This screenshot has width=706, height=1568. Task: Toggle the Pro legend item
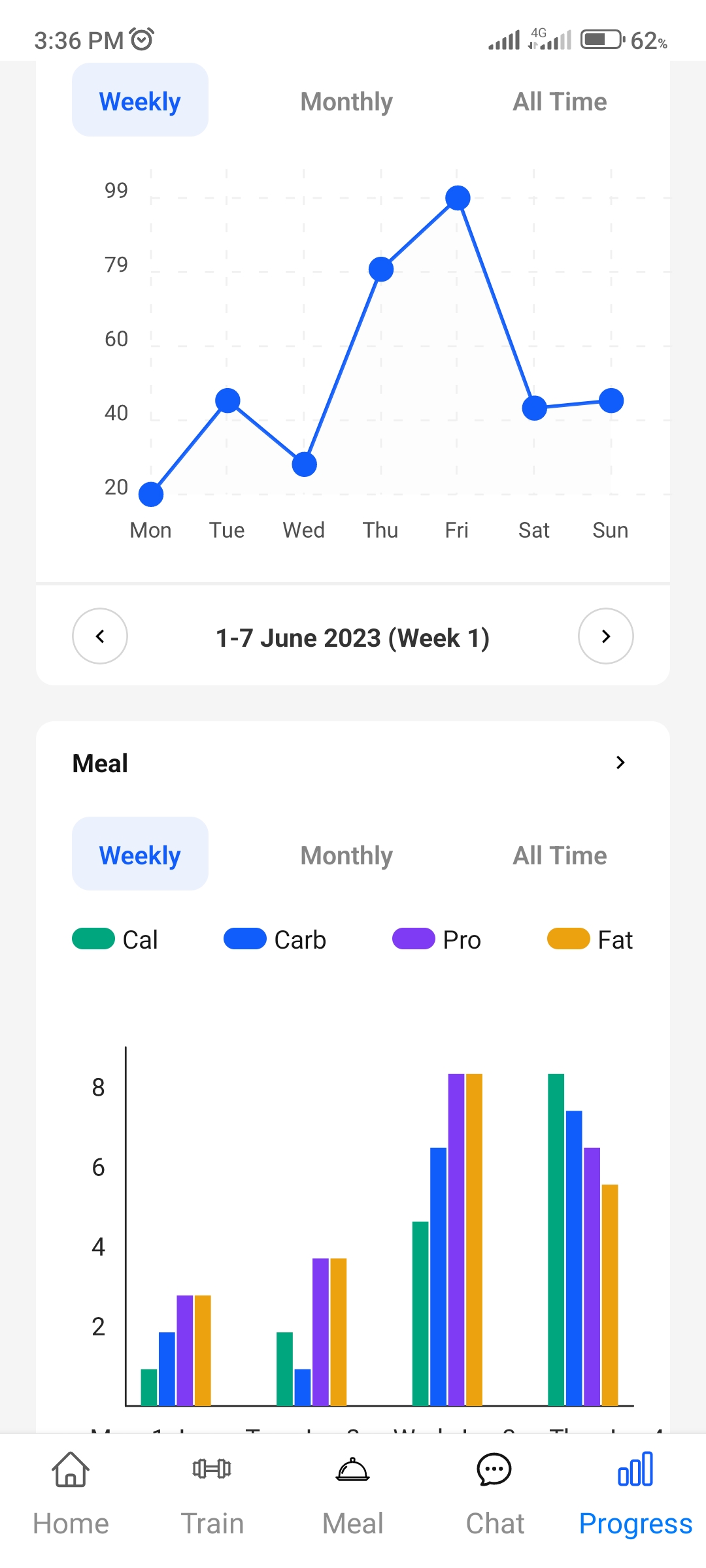(437, 939)
